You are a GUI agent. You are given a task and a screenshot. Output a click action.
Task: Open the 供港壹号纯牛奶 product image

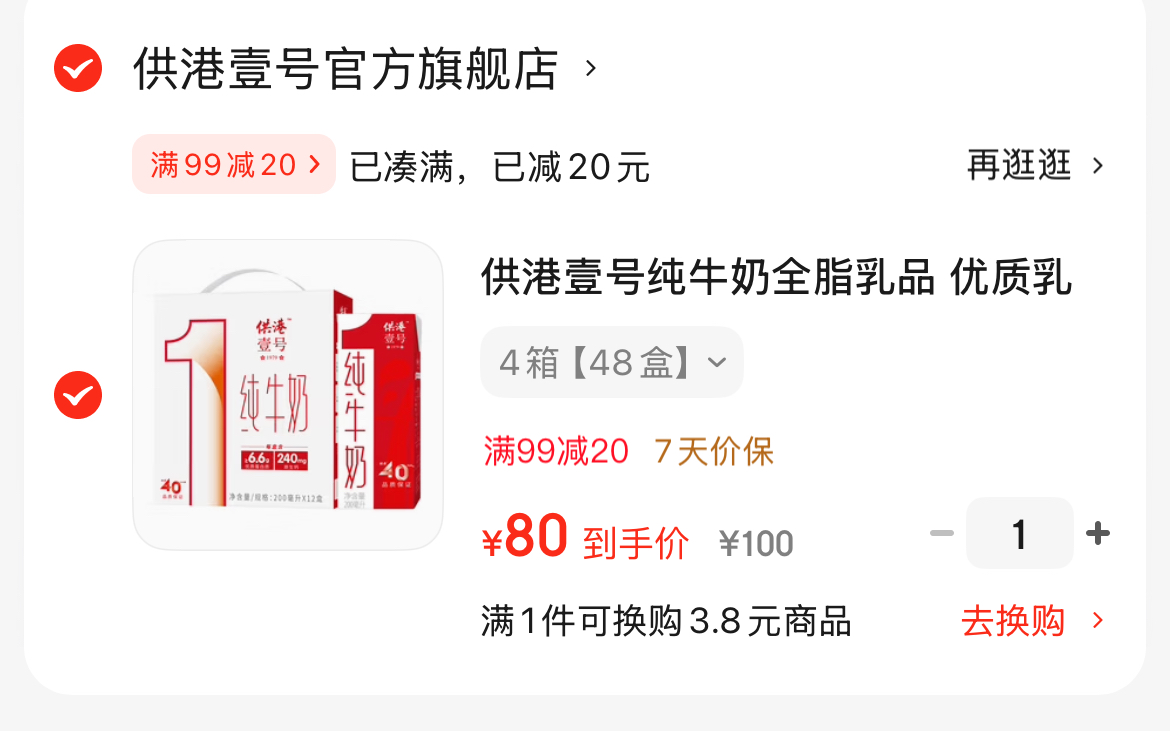(288, 395)
